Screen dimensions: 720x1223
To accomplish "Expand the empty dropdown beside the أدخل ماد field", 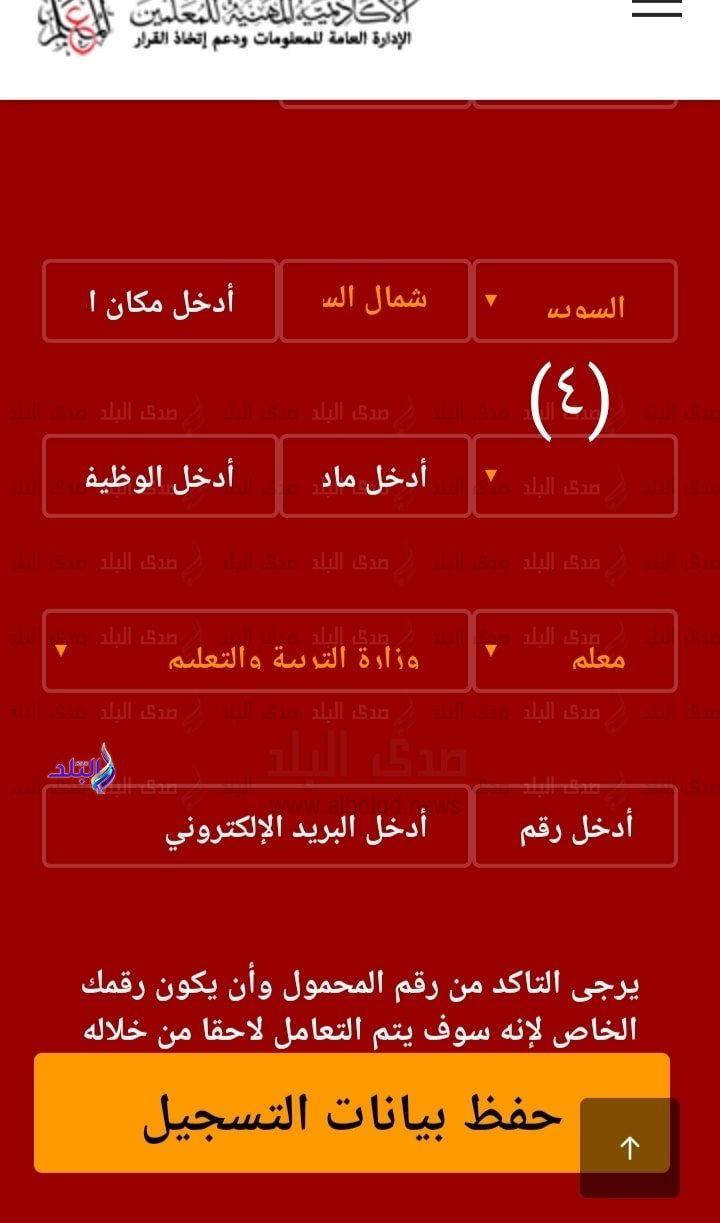I will (575, 476).
